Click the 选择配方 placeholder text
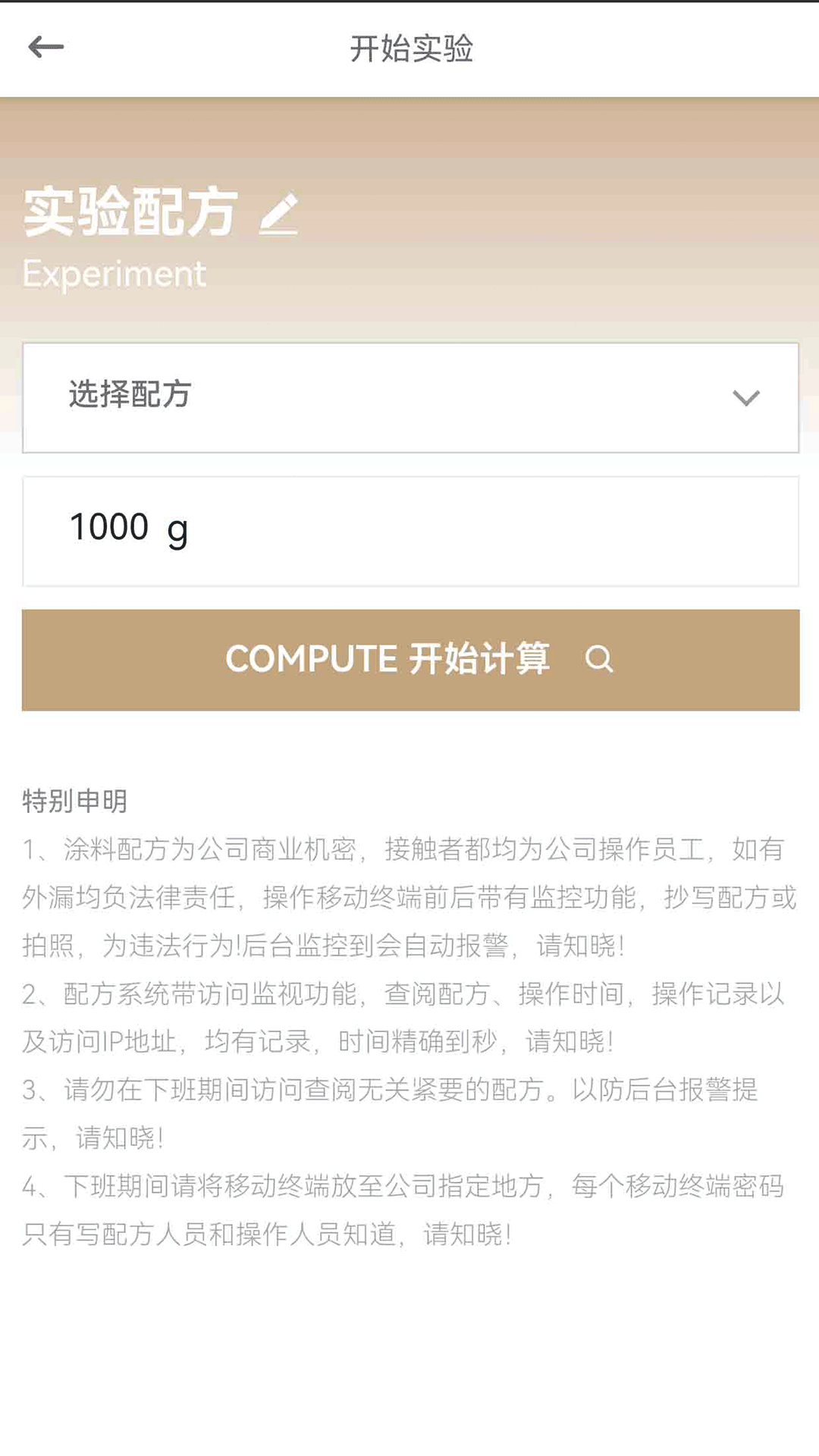819x1456 pixels. click(129, 395)
